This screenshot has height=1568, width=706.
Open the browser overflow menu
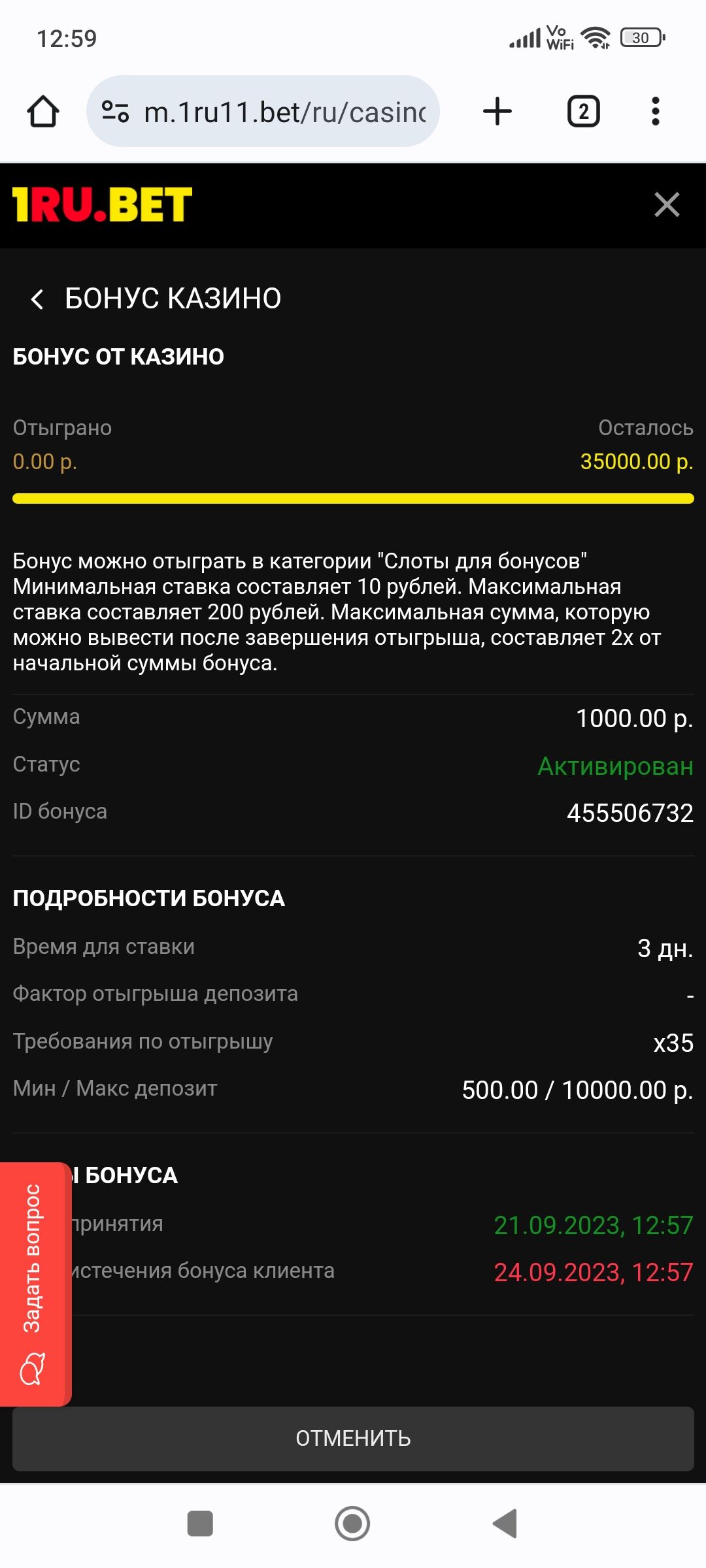click(655, 112)
